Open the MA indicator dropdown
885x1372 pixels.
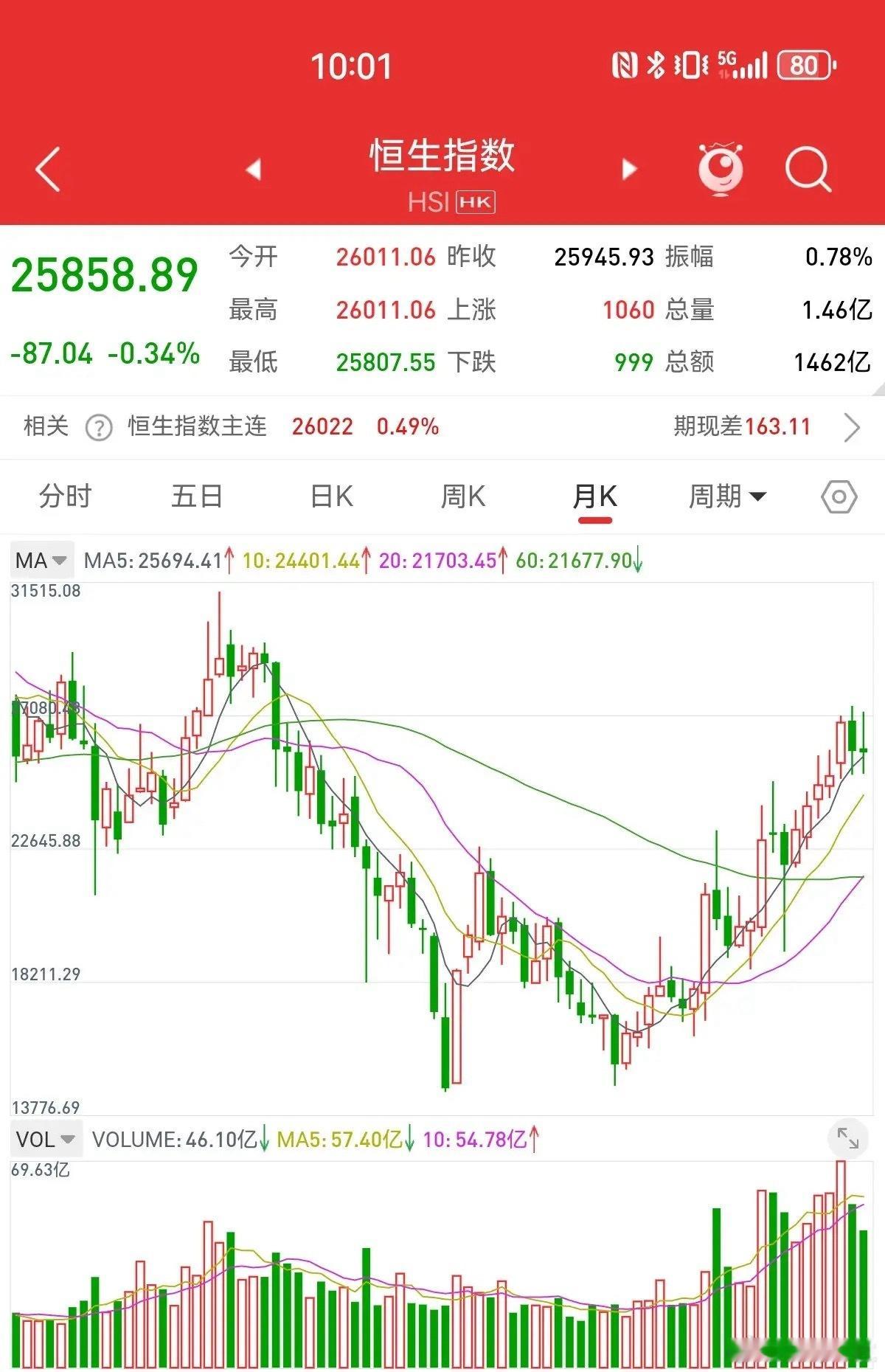coord(41,560)
